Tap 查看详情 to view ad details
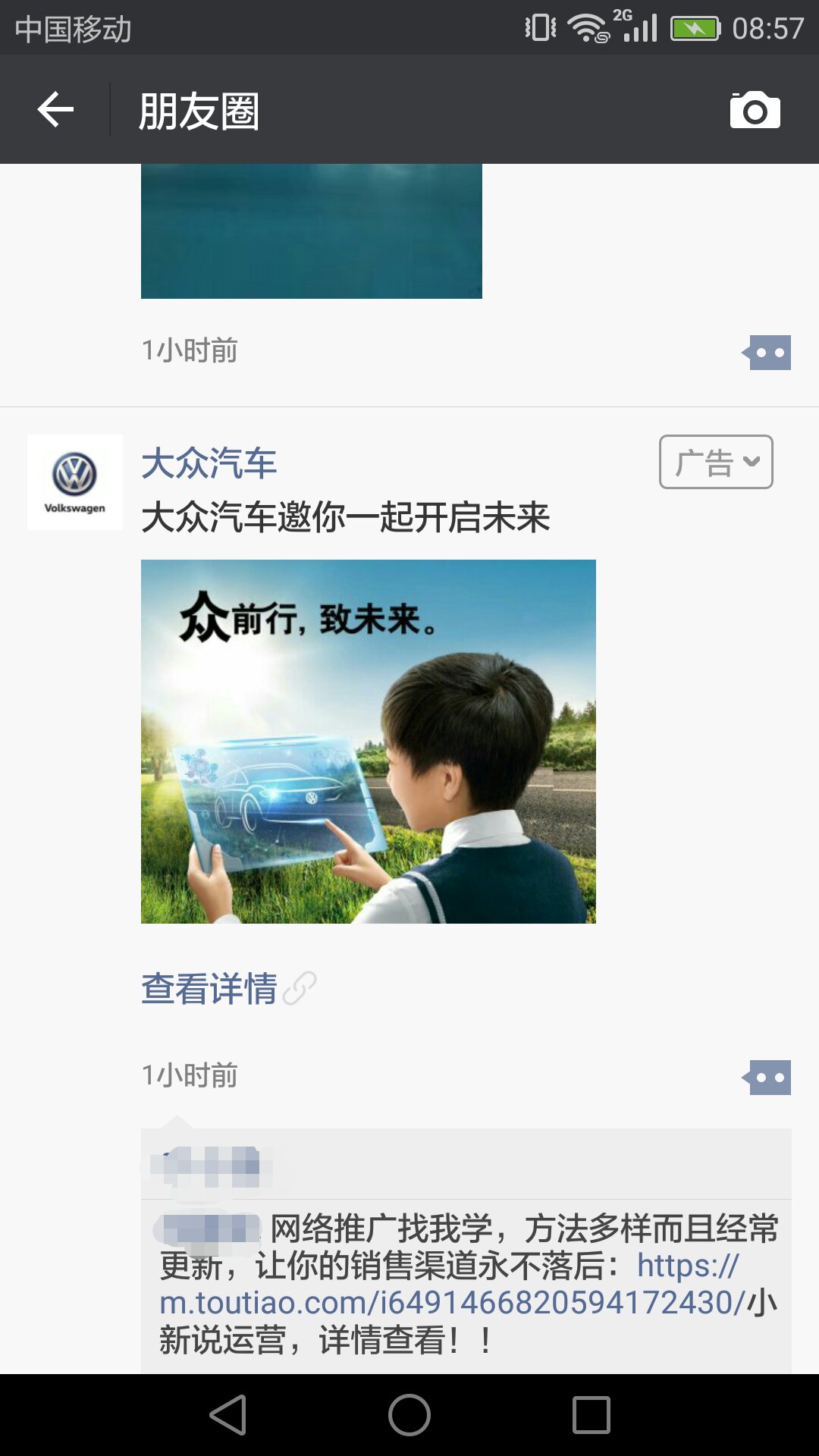 pyautogui.click(x=209, y=986)
